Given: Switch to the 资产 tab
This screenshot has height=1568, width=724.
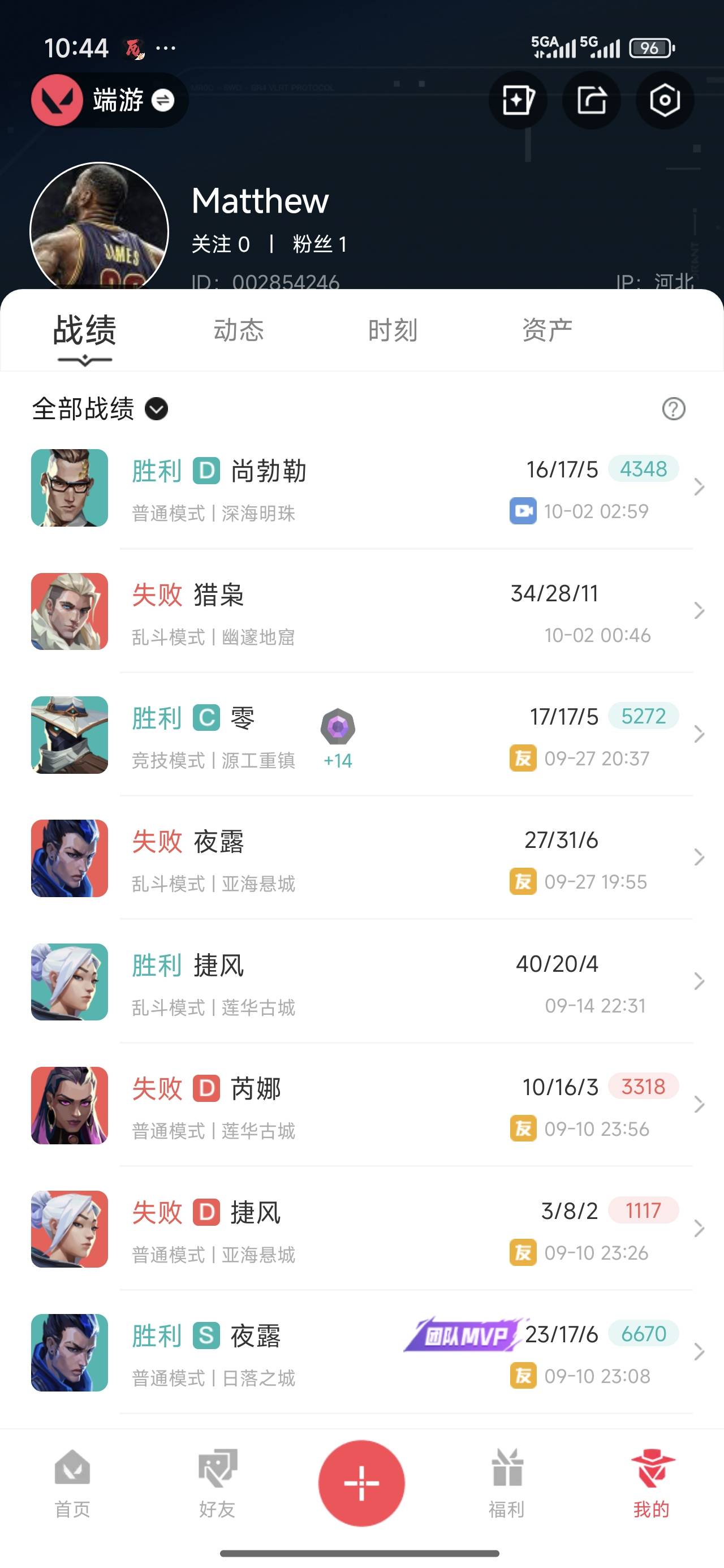Looking at the screenshot, I should [x=547, y=330].
